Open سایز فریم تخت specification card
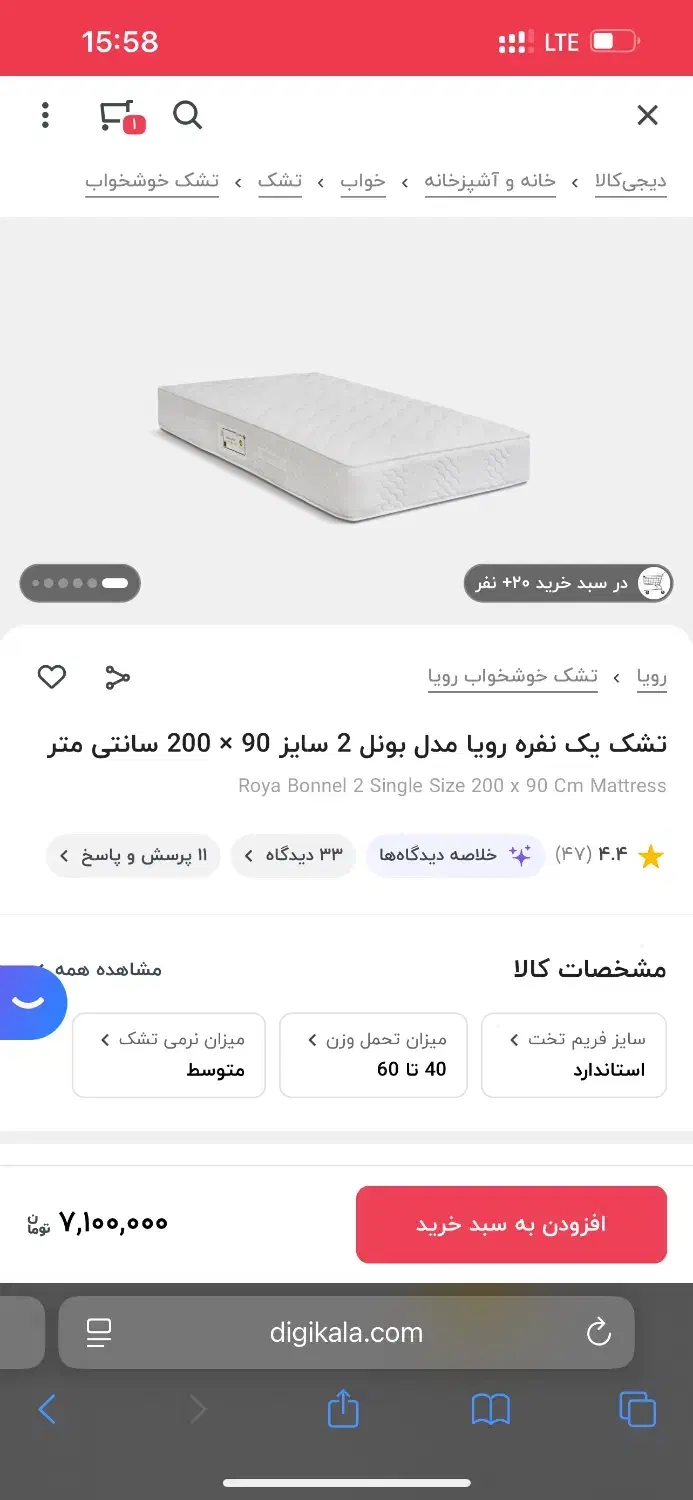 (x=573, y=1055)
